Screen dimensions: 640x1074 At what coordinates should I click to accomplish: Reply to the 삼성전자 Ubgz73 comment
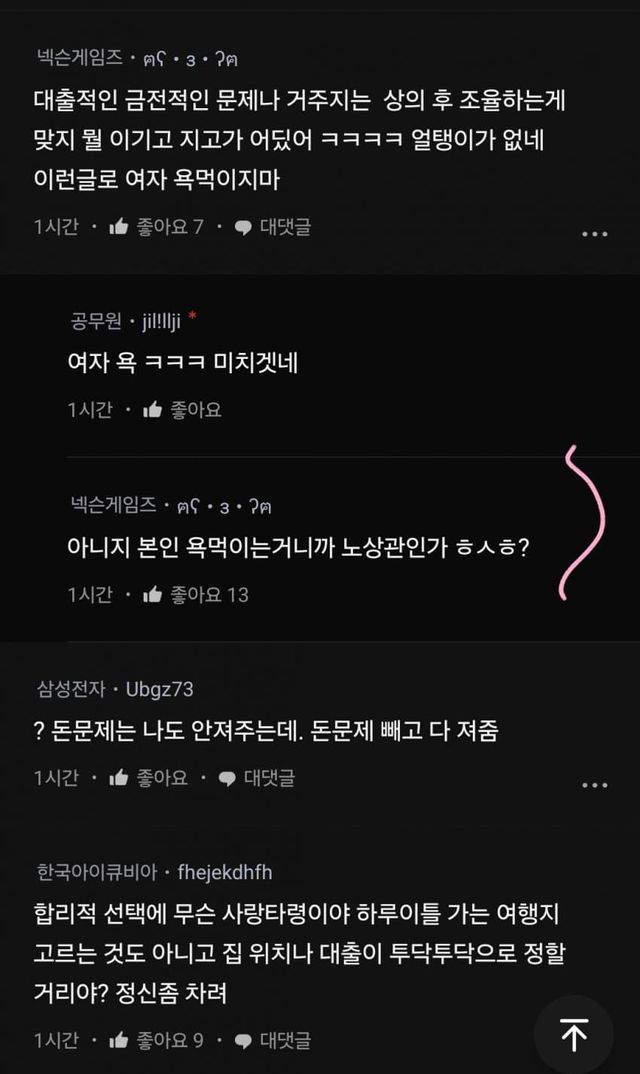coord(256,778)
